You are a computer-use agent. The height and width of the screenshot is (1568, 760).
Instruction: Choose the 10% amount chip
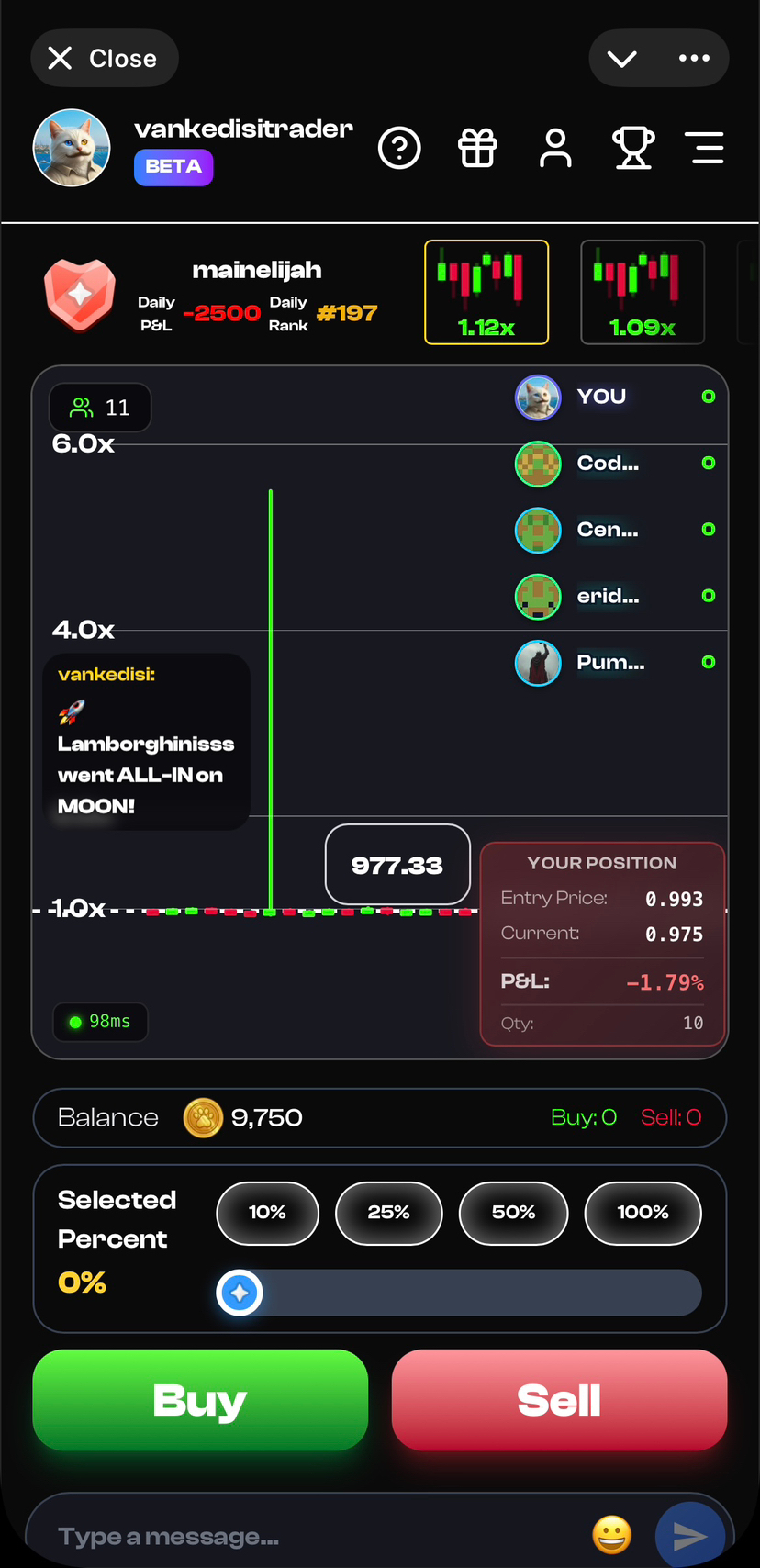(x=267, y=1213)
